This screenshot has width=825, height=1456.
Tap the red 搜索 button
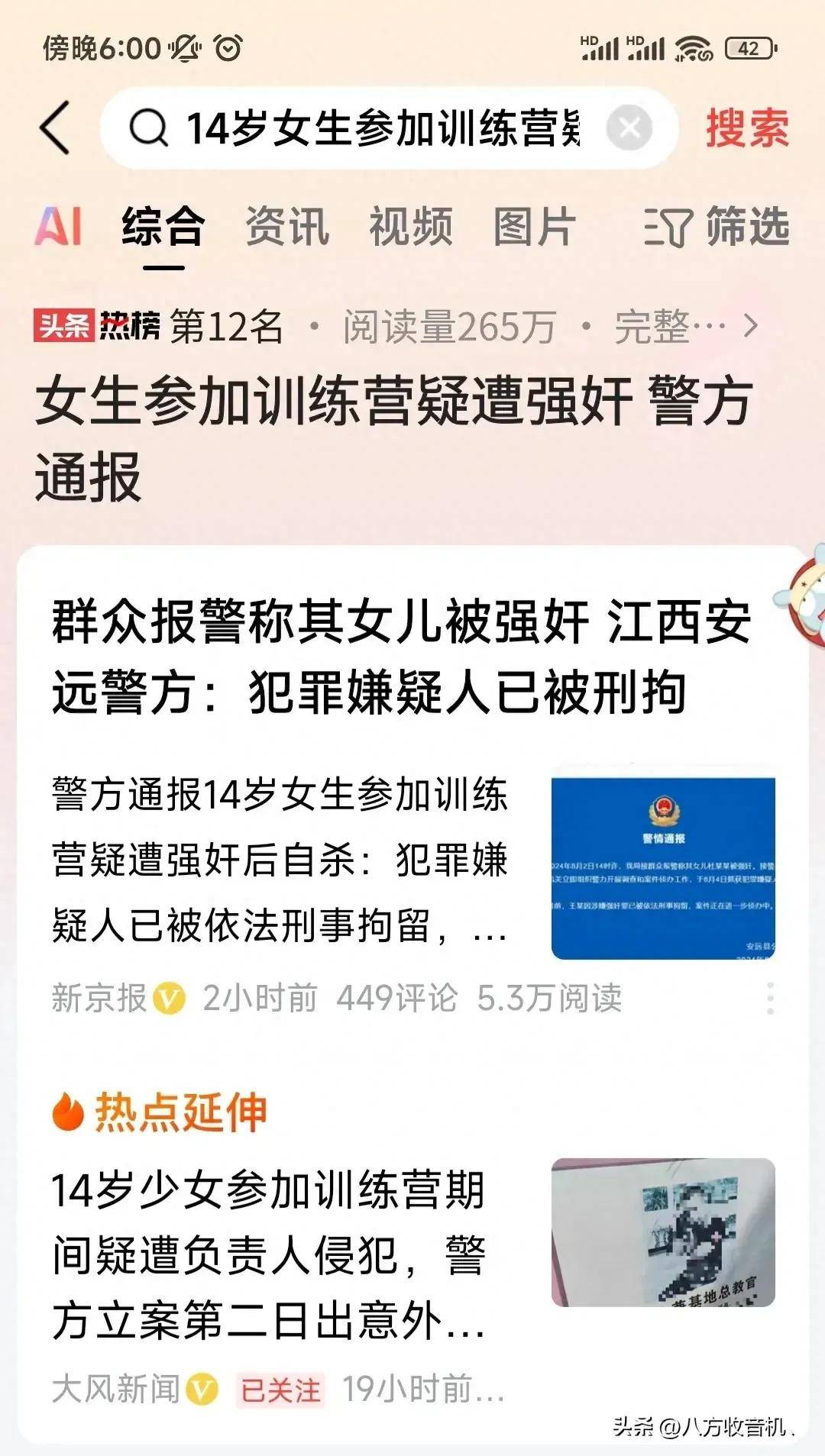(746, 128)
